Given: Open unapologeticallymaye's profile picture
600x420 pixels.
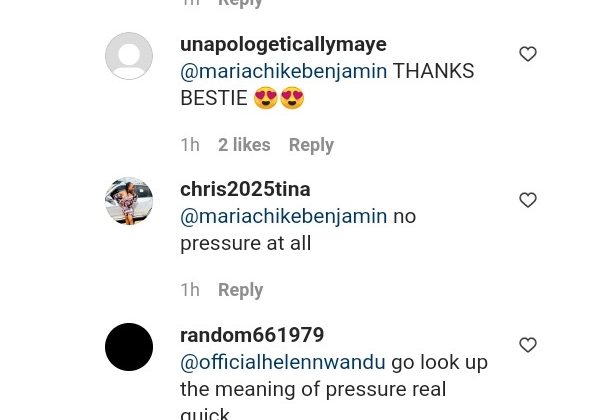Looking at the screenshot, I should pyautogui.click(x=129, y=56).
